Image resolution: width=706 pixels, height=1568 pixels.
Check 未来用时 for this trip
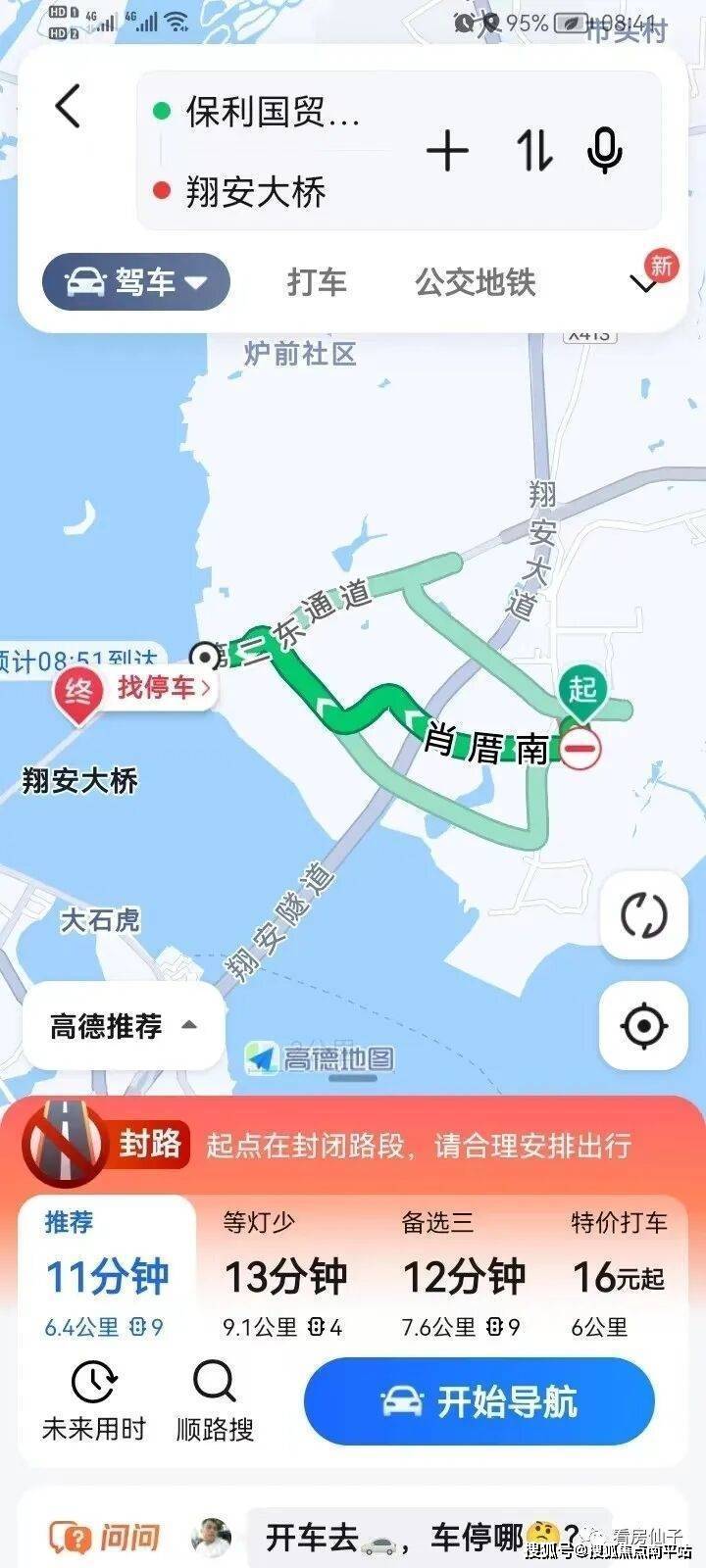[93, 1401]
